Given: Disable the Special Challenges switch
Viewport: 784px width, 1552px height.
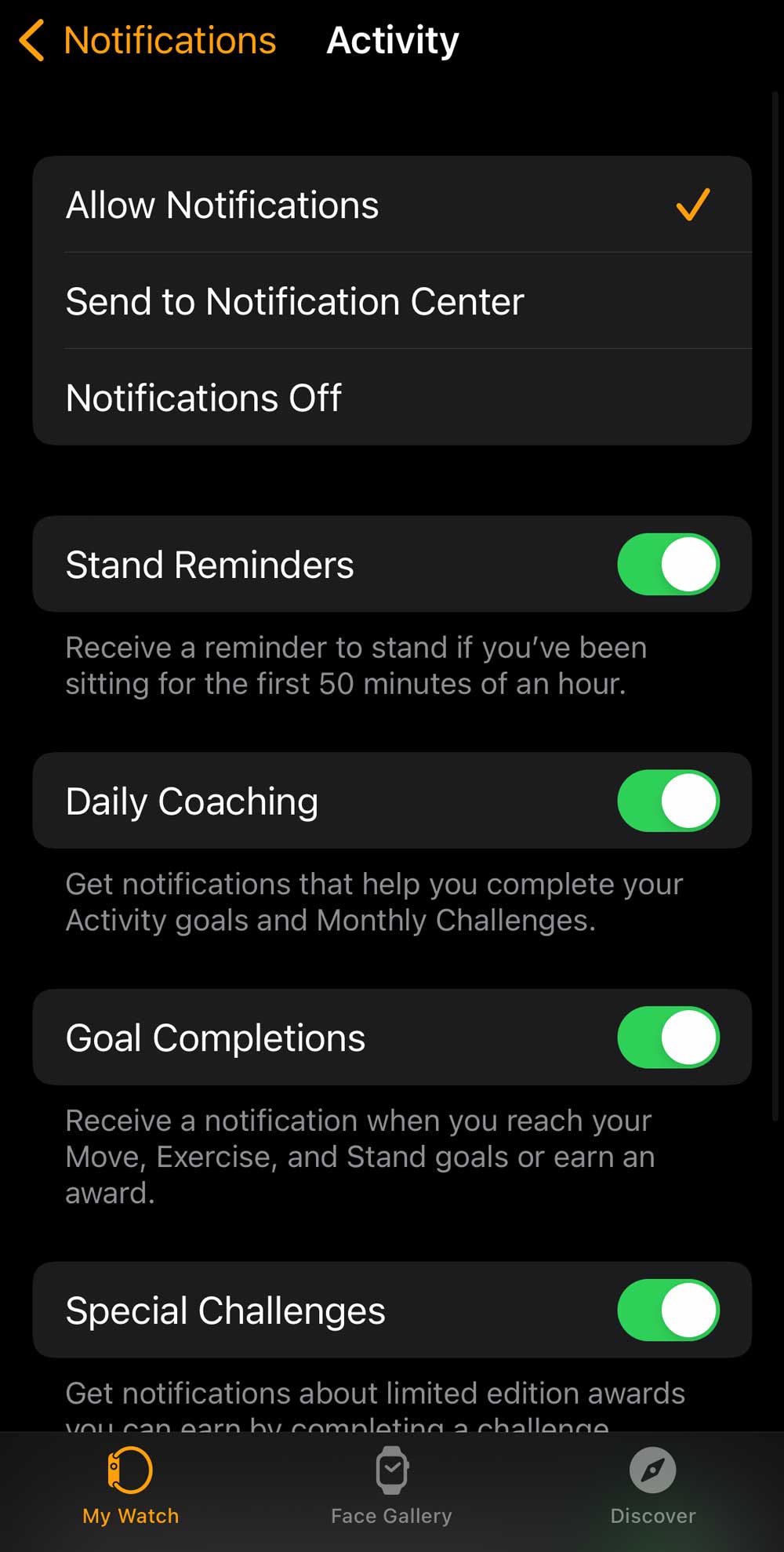Looking at the screenshot, I should [668, 1310].
